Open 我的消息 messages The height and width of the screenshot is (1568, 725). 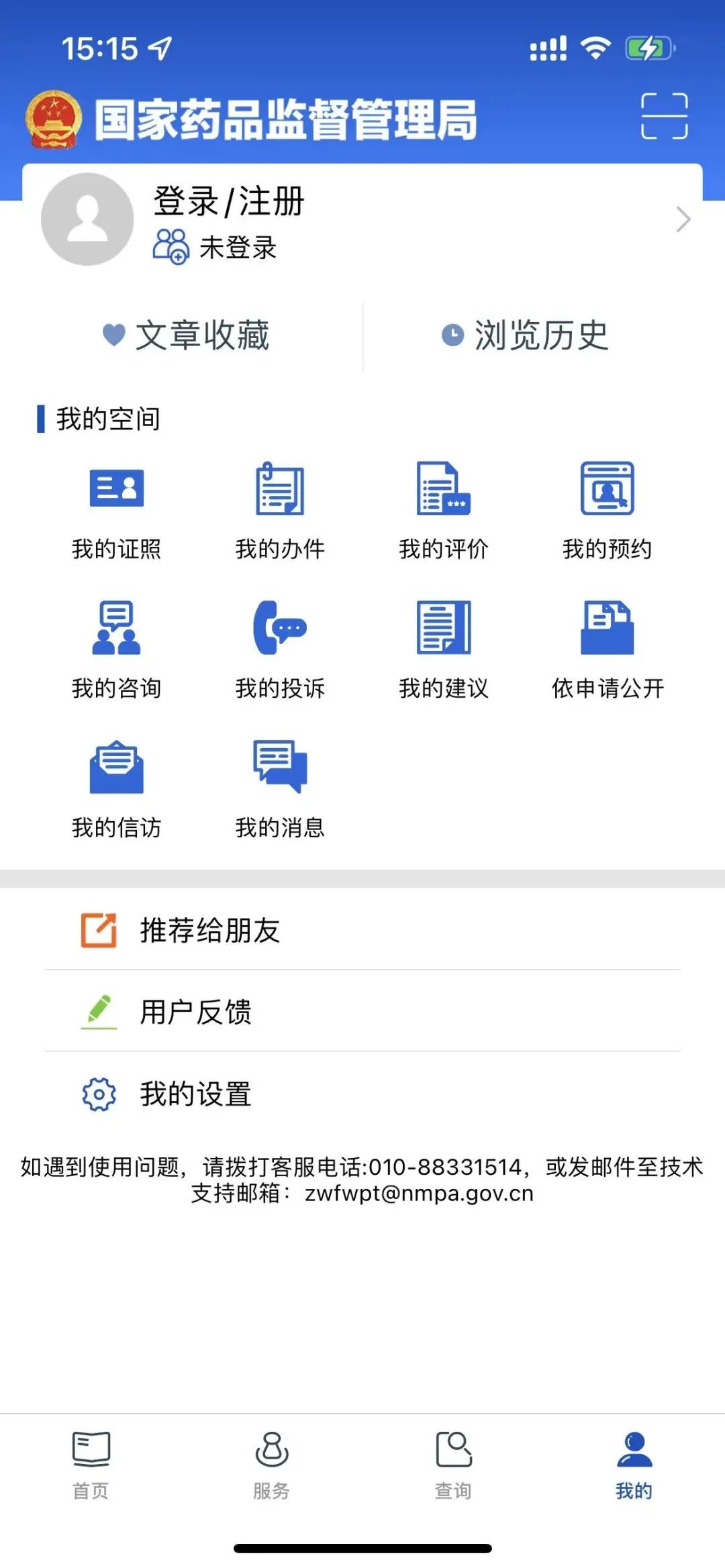(x=280, y=789)
